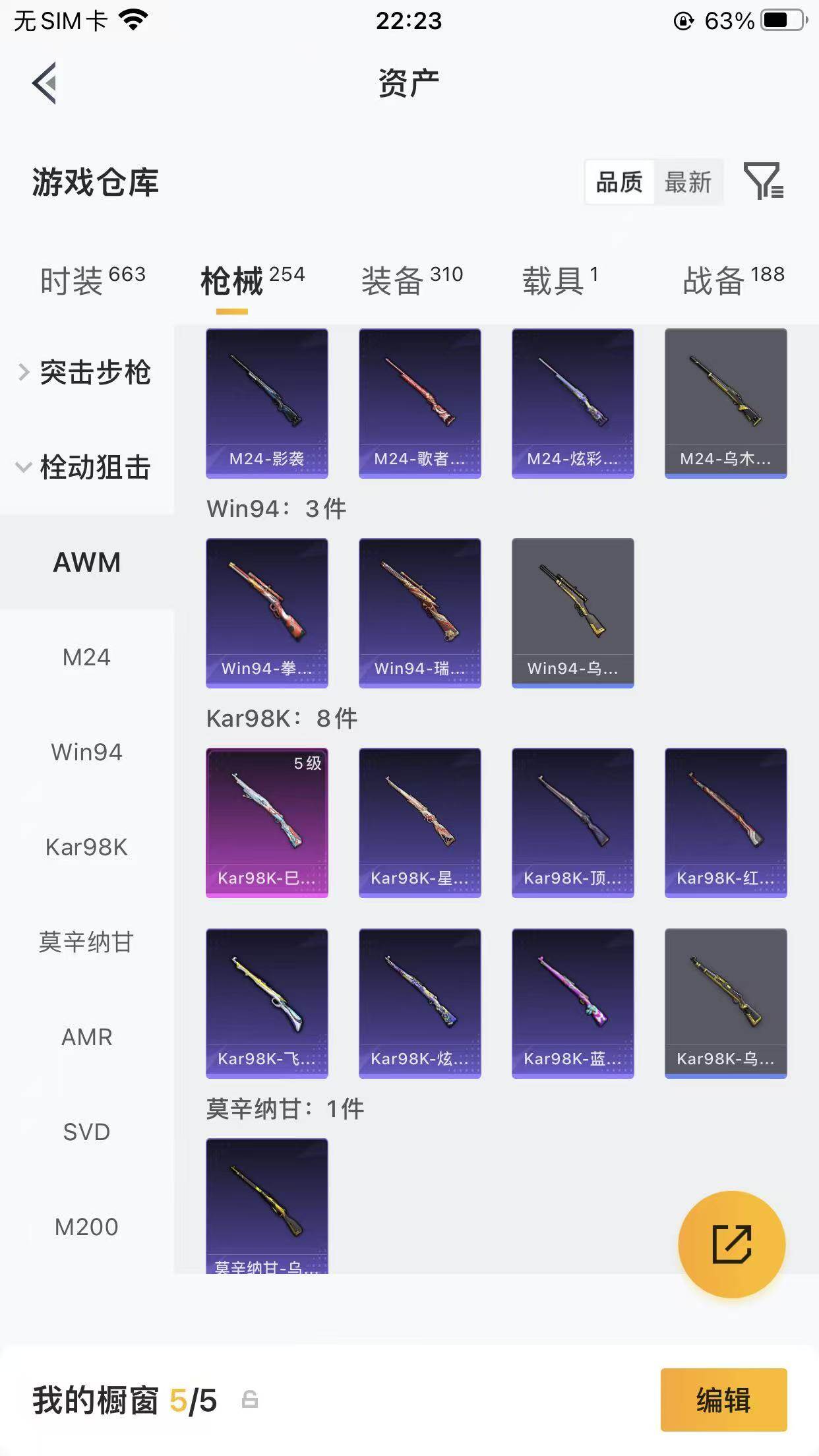The width and height of the screenshot is (819, 1456).
Task: Sort the warehouse by 最新
Action: (x=688, y=182)
